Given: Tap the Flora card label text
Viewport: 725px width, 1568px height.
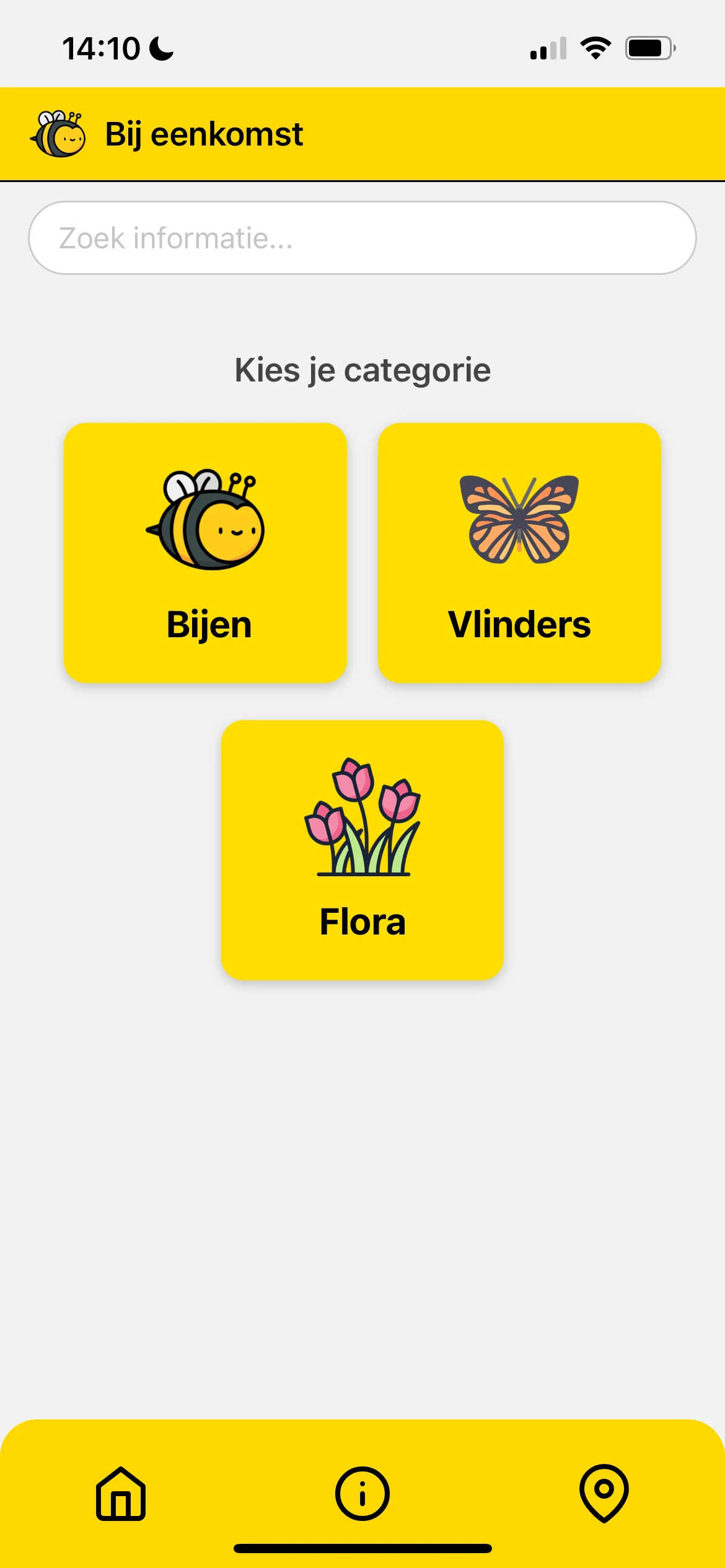Looking at the screenshot, I should click(361, 921).
